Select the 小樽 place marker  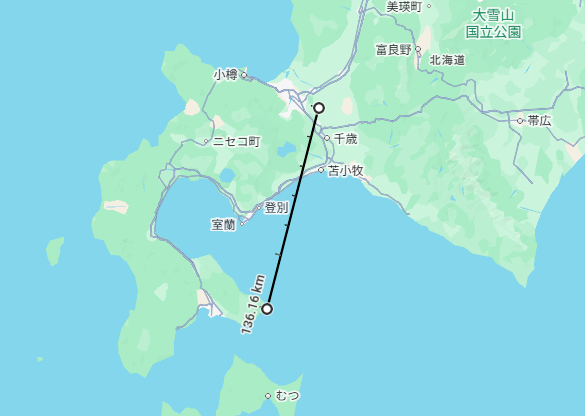tap(244, 75)
